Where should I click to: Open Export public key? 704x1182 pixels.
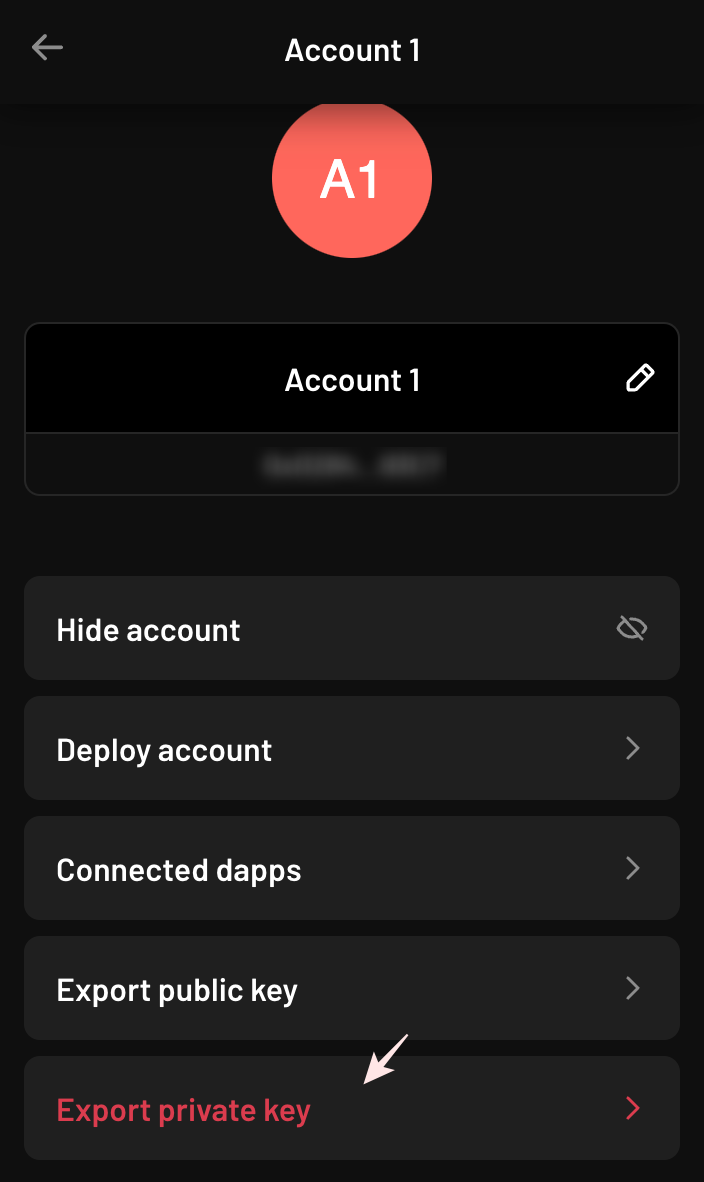point(351,989)
